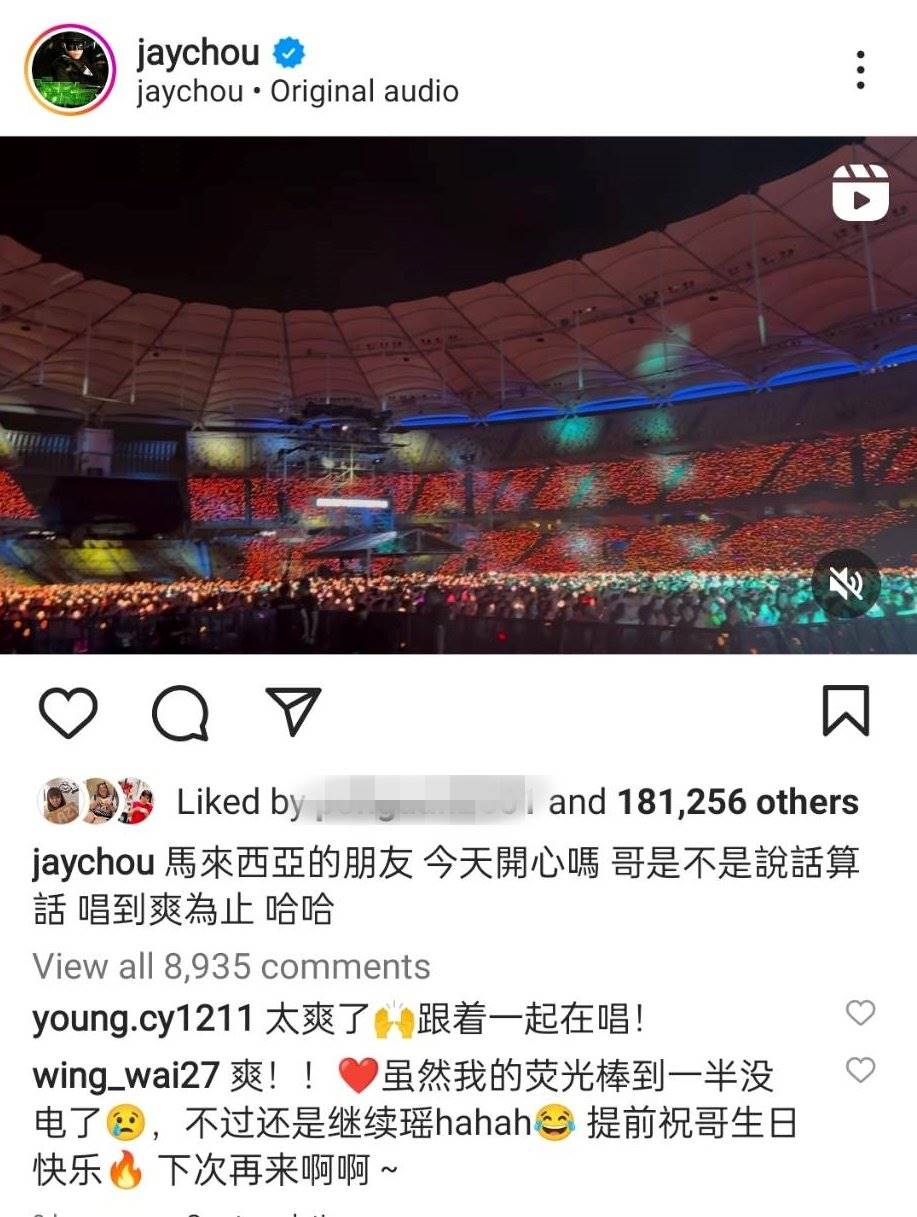Open the post's three-dot overflow menu
Image resolution: width=917 pixels, height=1217 pixels.
pos(860,70)
